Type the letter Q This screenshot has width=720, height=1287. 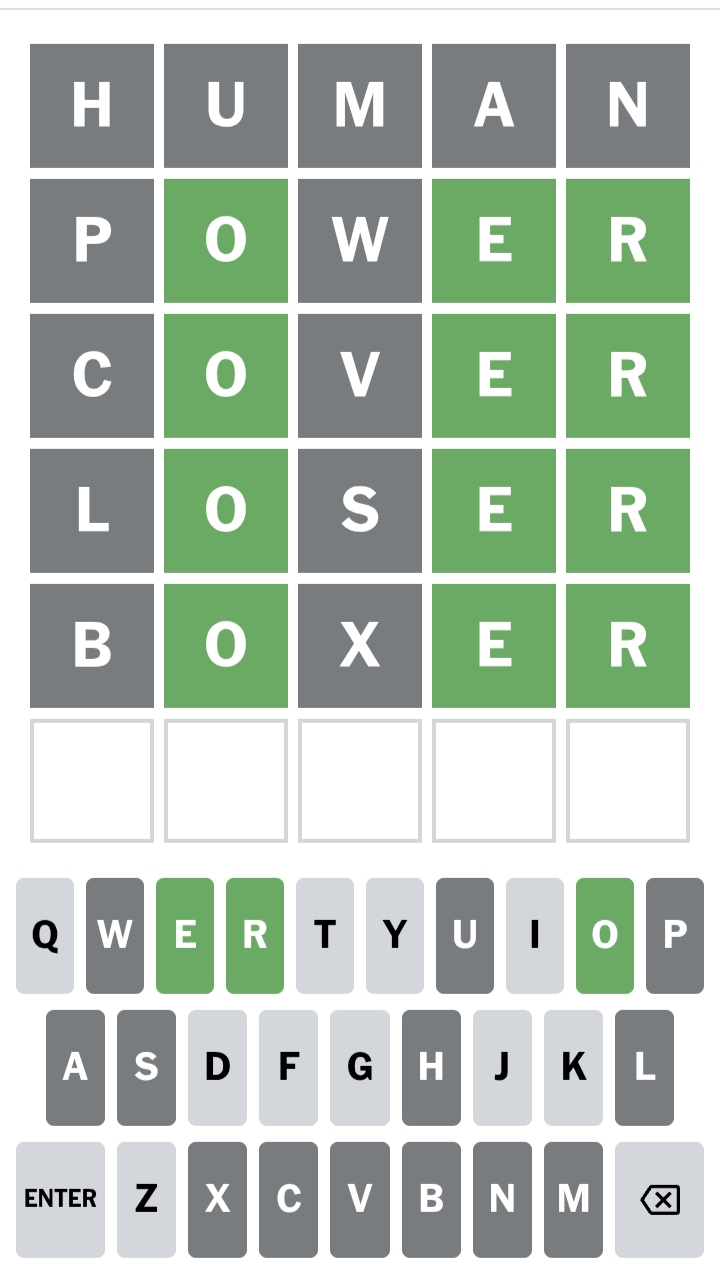tap(45, 935)
